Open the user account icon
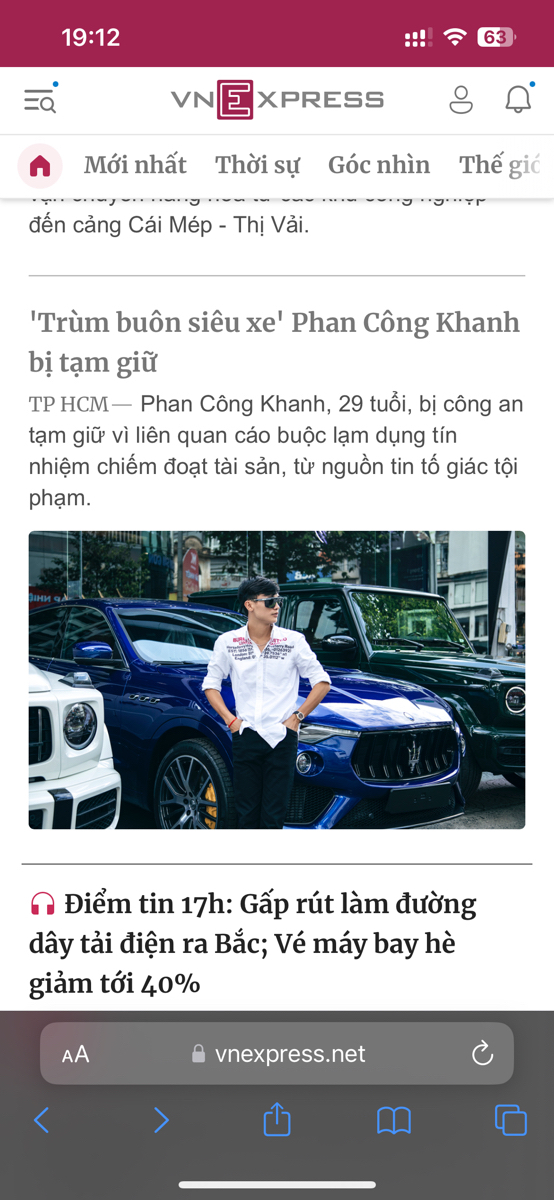The height and width of the screenshot is (1200, 554). (461, 100)
